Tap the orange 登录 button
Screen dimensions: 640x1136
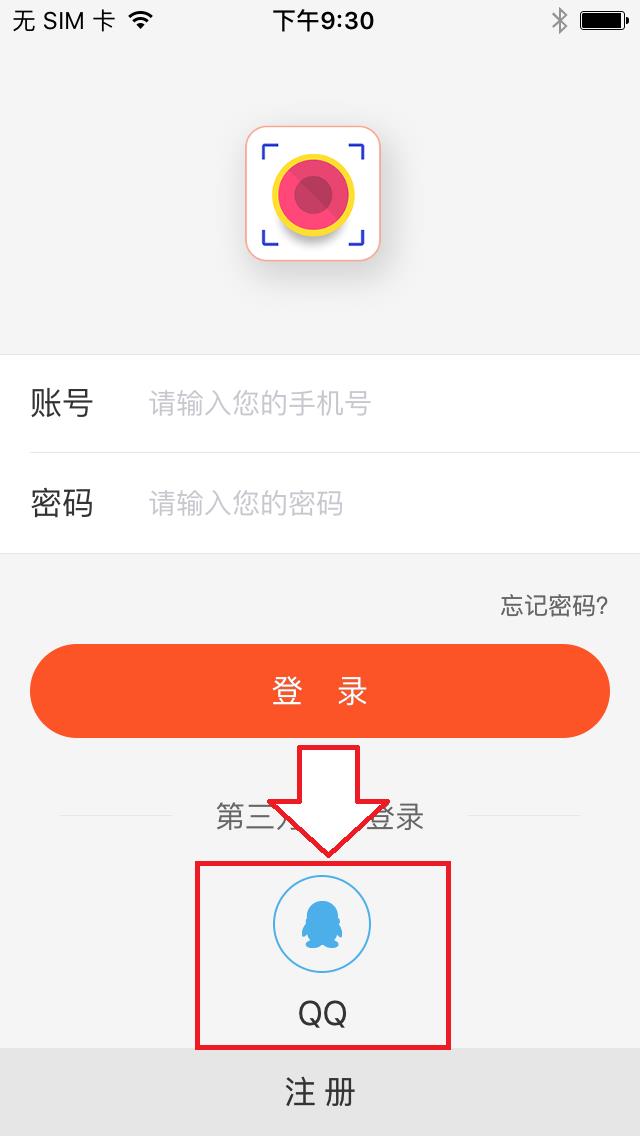click(x=320, y=691)
